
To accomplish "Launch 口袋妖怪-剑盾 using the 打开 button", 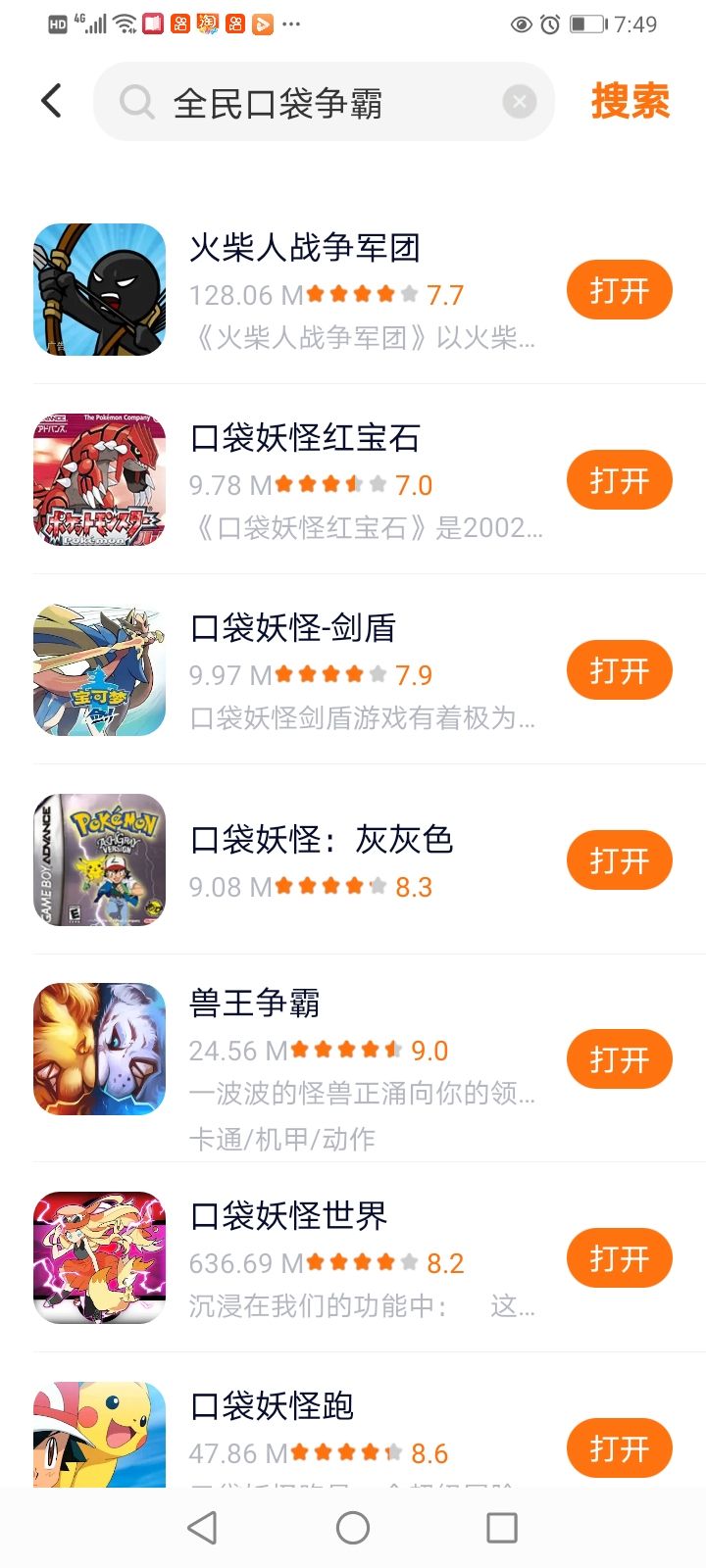I will pos(619,670).
